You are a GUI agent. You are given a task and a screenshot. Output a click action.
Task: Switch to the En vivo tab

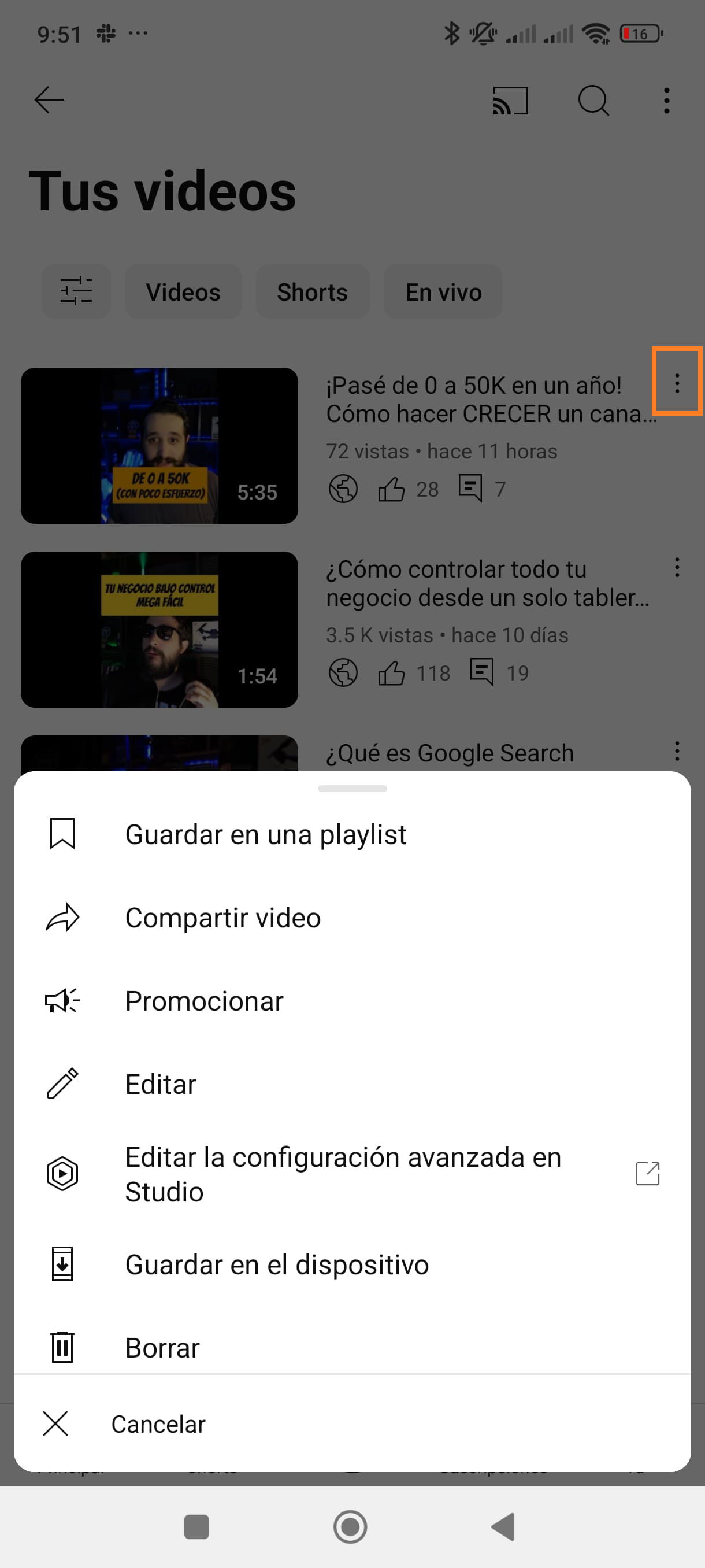click(443, 291)
